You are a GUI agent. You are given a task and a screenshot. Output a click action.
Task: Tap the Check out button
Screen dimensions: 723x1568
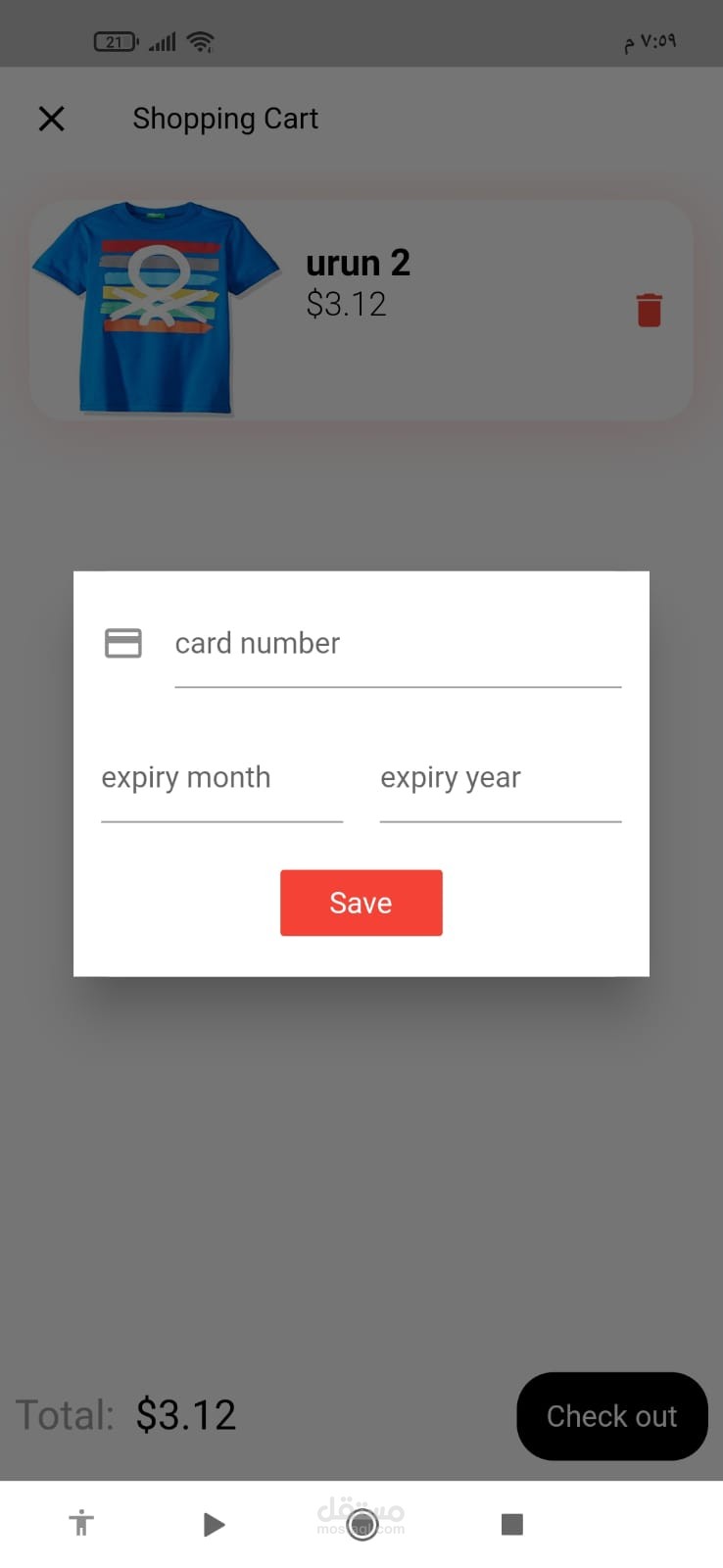pyautogui.click(x=612, y=1416)
